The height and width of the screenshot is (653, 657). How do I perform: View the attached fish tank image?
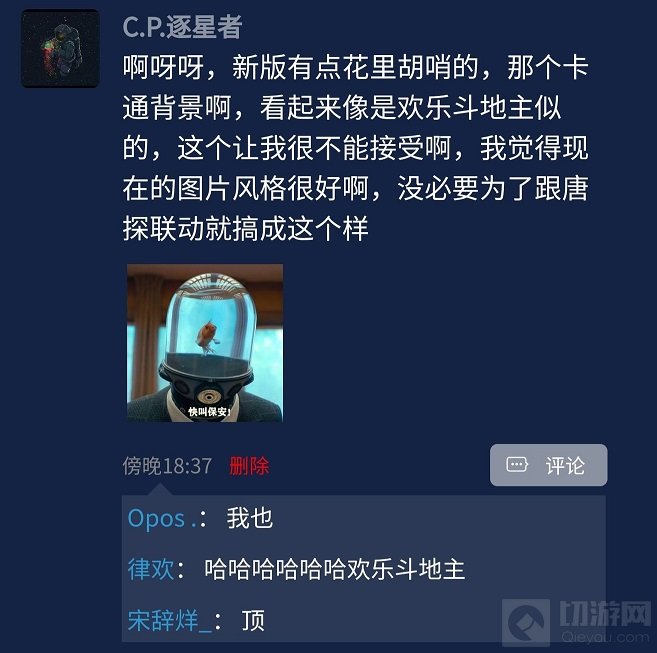point(204,342)
